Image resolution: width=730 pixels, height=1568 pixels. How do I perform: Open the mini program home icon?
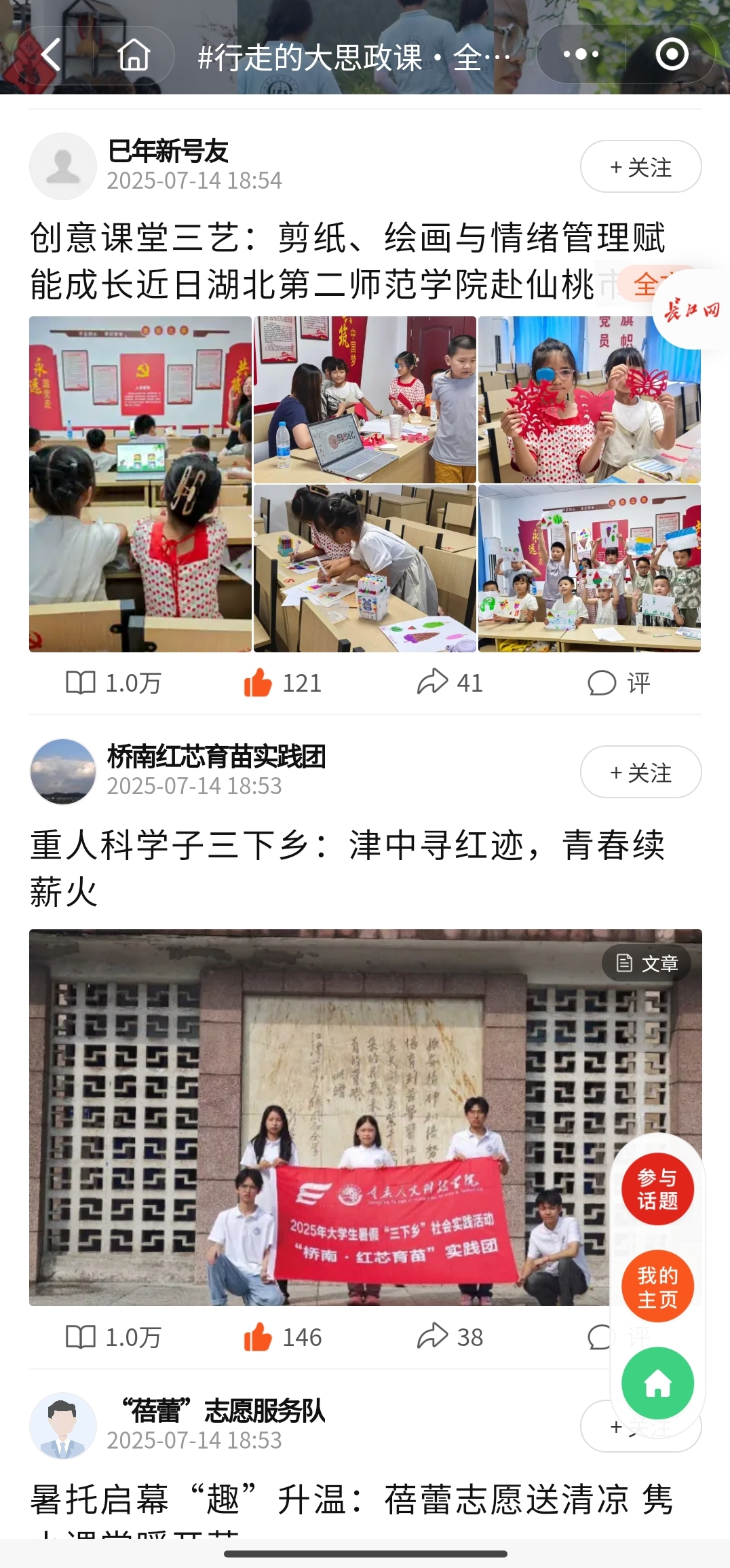tap(134, 55)
